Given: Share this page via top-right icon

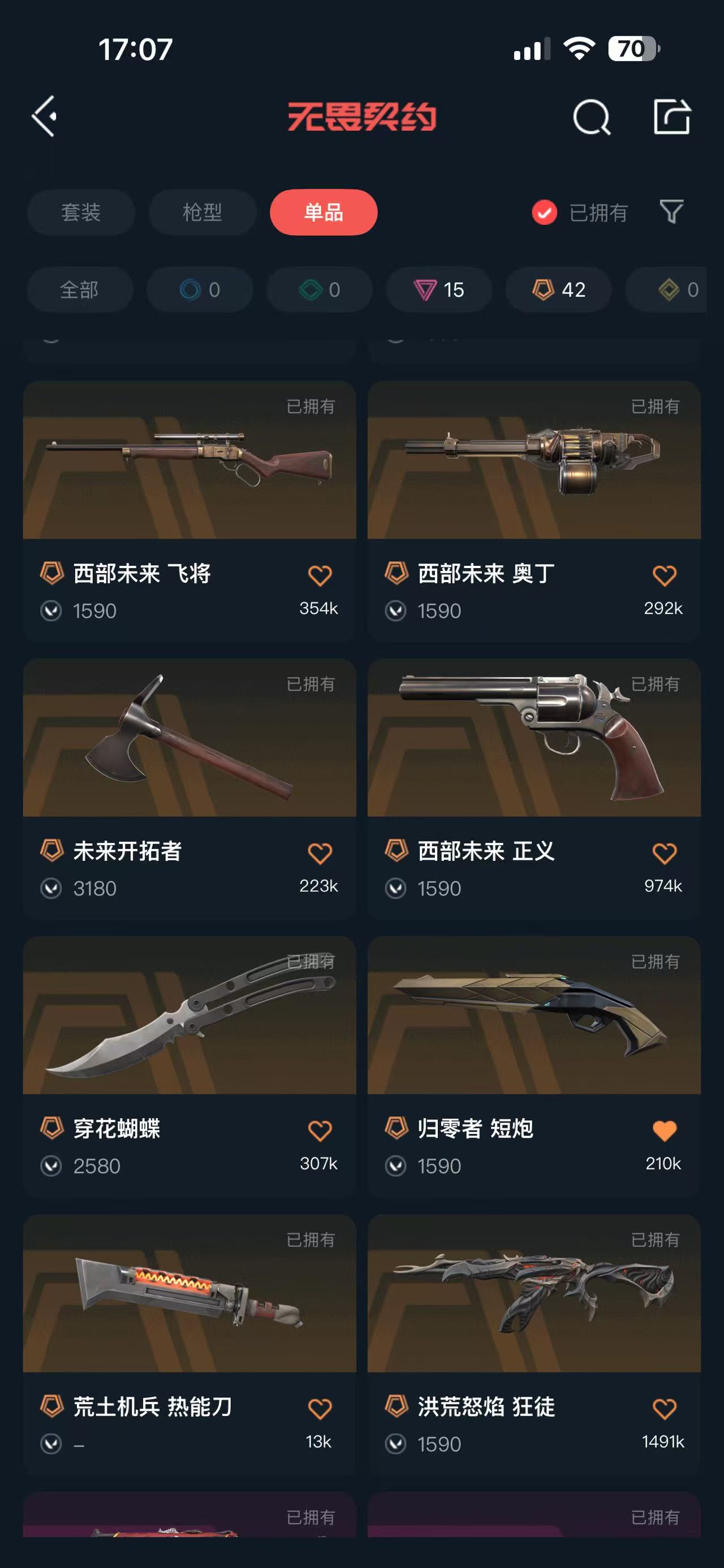Looking at the screenshot, I should (671, 116).
